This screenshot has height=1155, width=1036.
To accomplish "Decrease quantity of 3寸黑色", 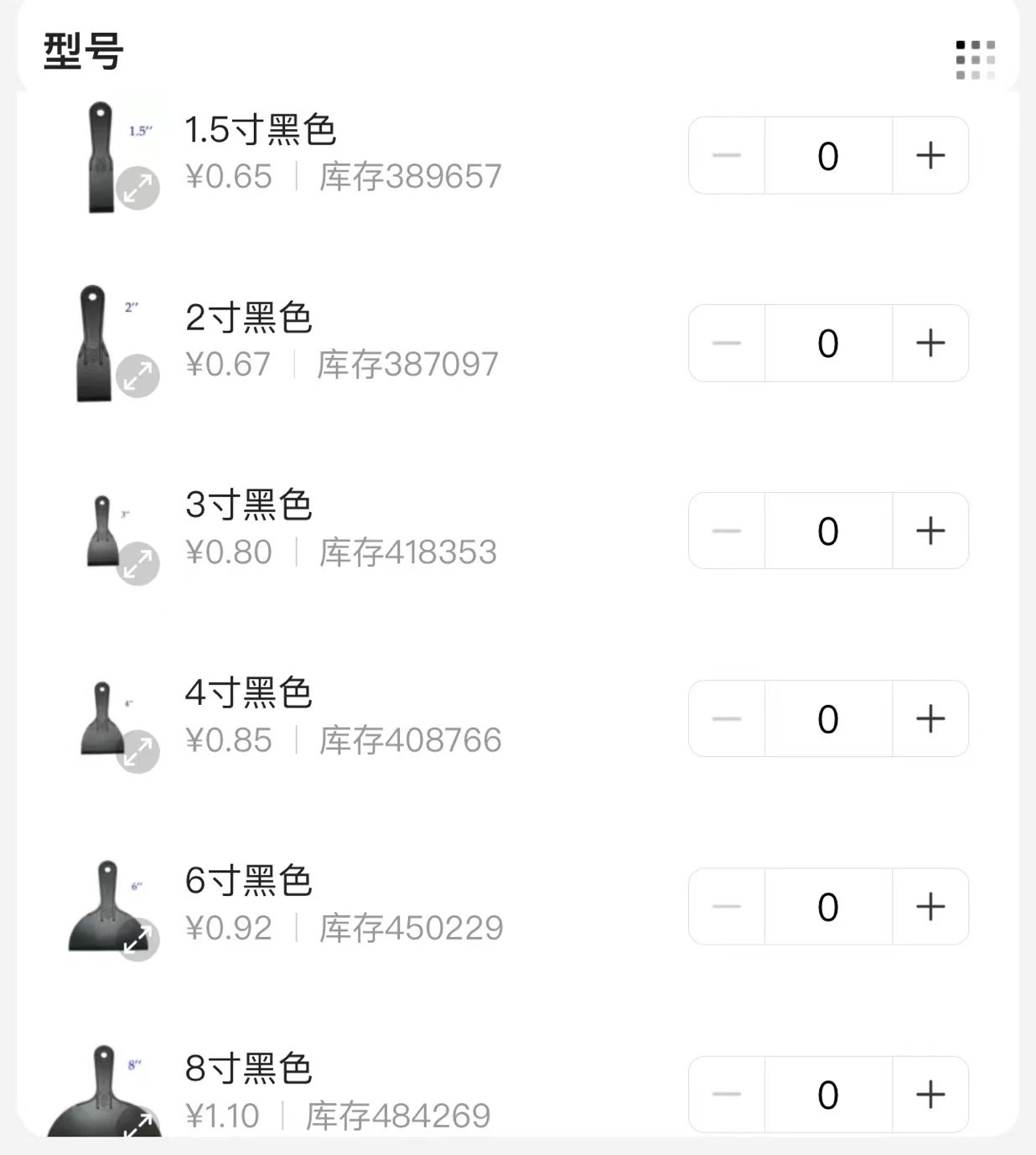I will 727,531.
